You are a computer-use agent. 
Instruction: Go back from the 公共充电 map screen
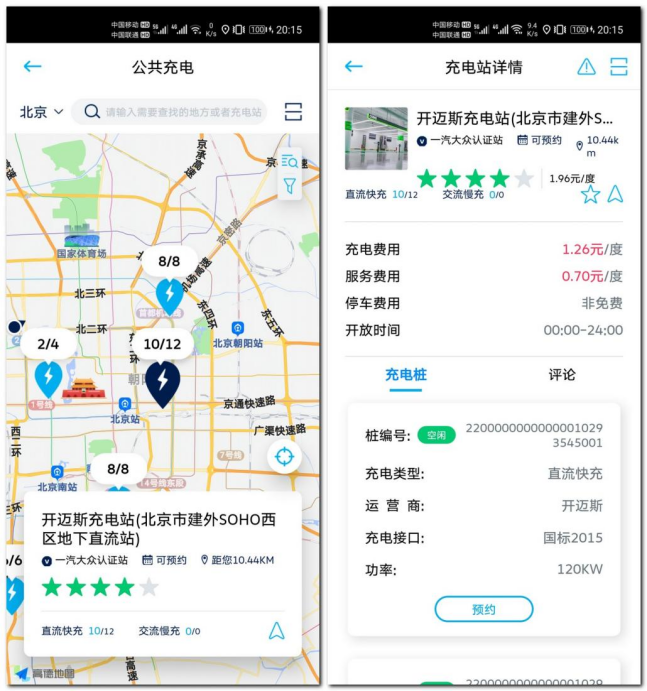(x=32, y=67)
